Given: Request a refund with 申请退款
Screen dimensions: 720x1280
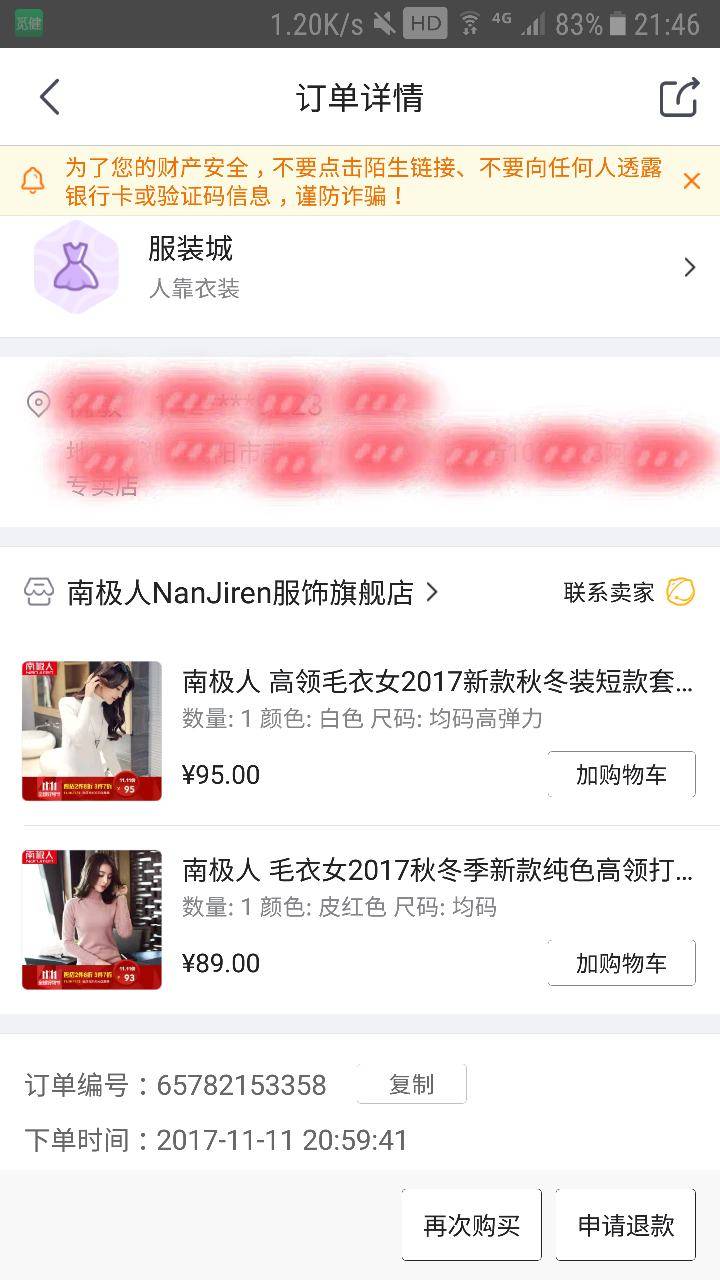Looking at the screenshot, I should pyautogui.click(x=626, y=1225).
